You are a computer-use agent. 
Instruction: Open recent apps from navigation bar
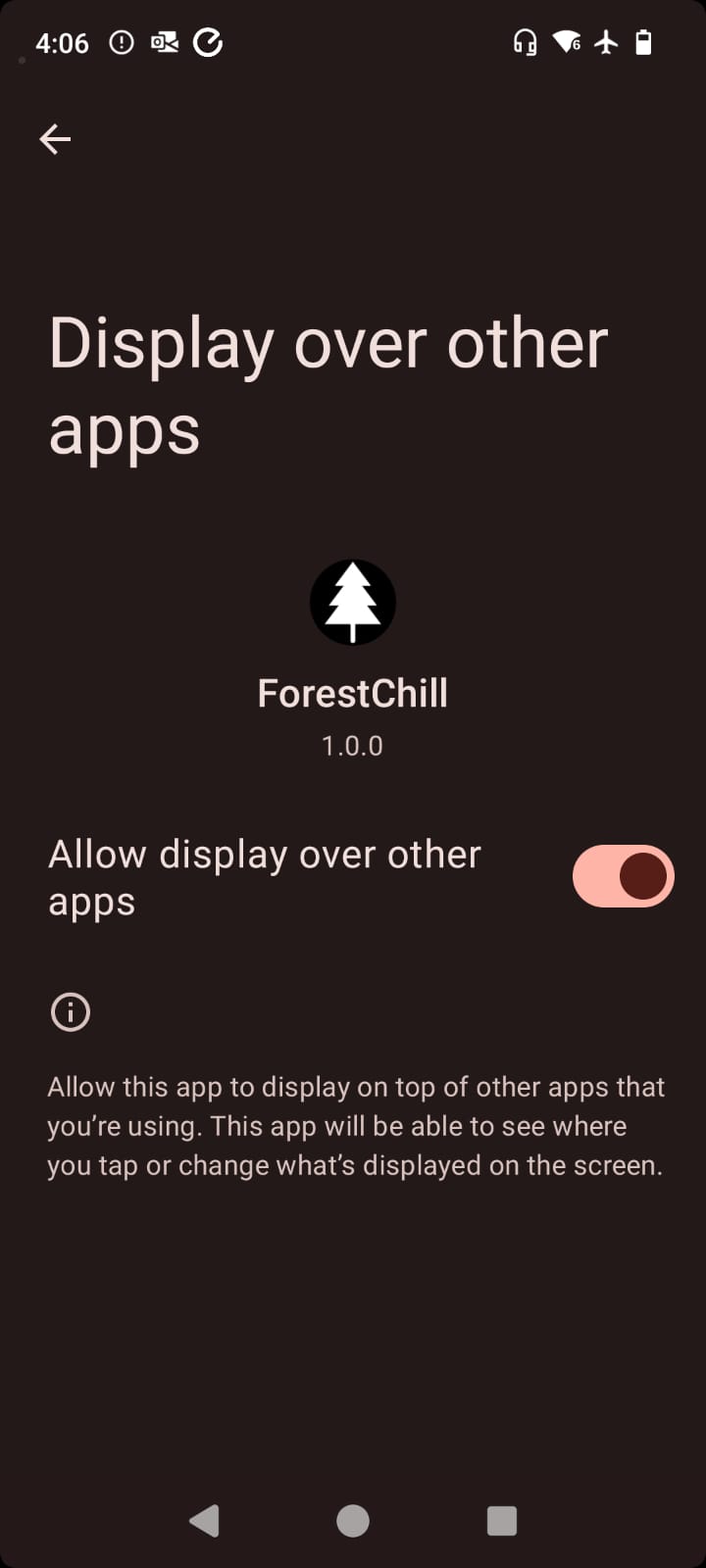point(502,1520)
